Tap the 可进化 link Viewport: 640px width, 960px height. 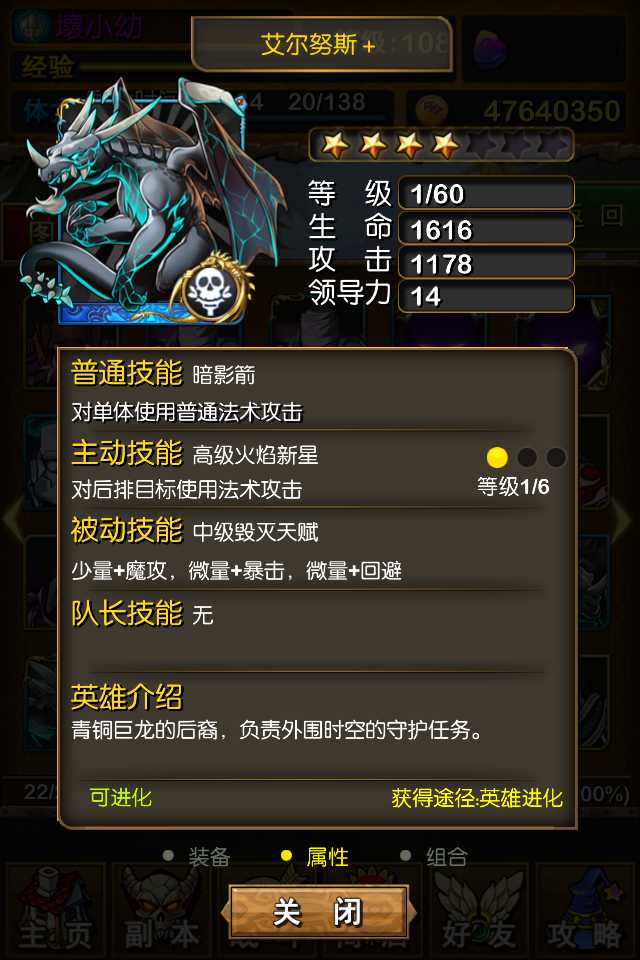point(121,797)
